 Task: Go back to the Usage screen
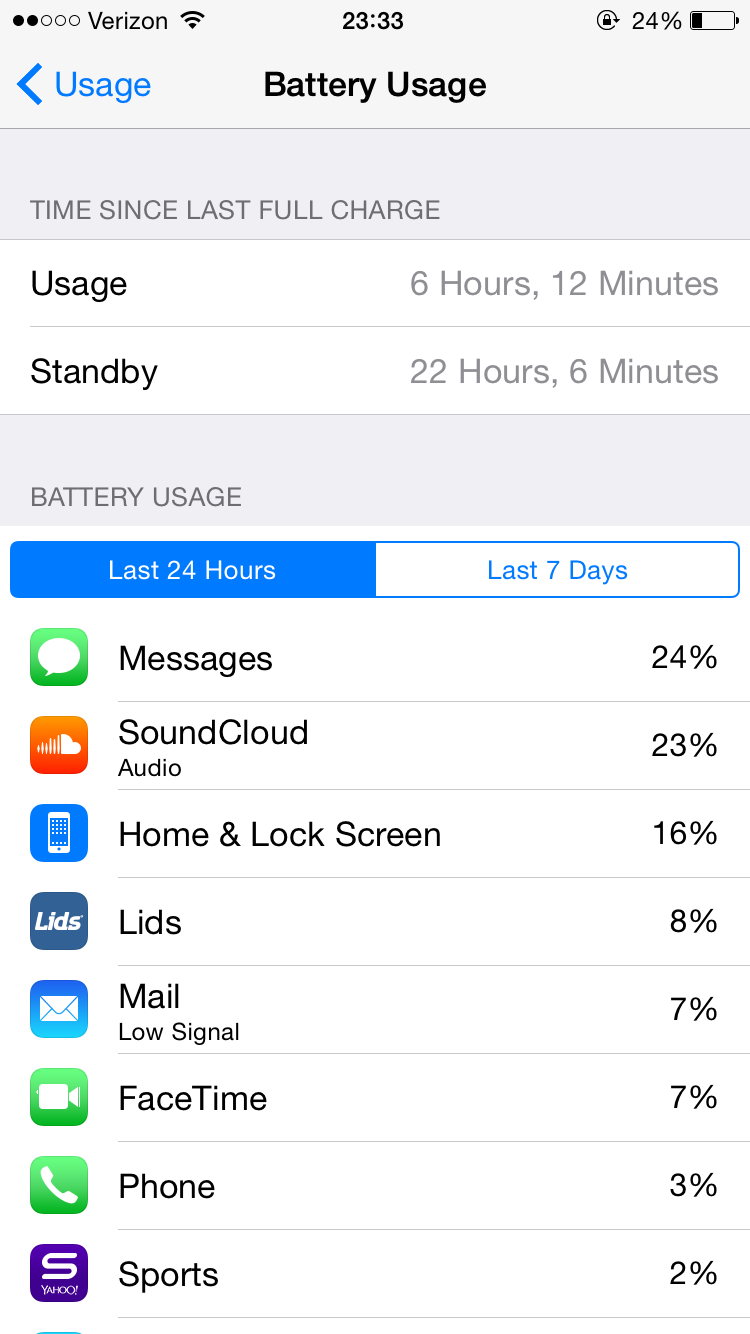click(x=84, y=85)
